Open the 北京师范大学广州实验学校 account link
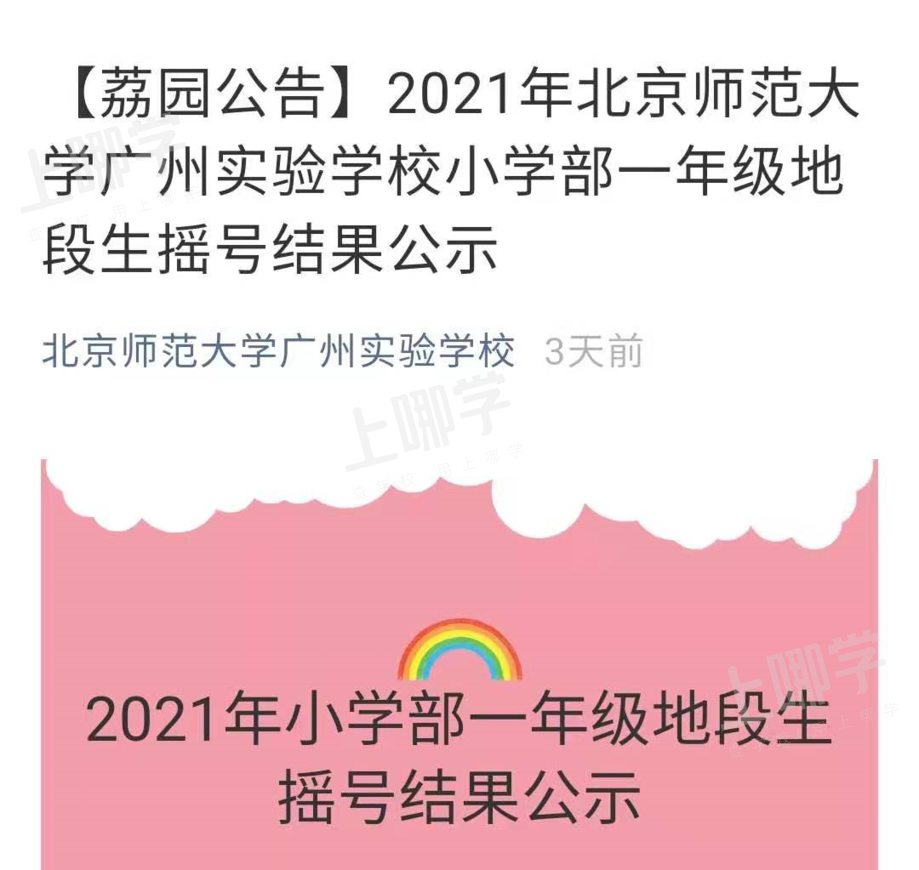Screen dimensions: 919x870 278,352
